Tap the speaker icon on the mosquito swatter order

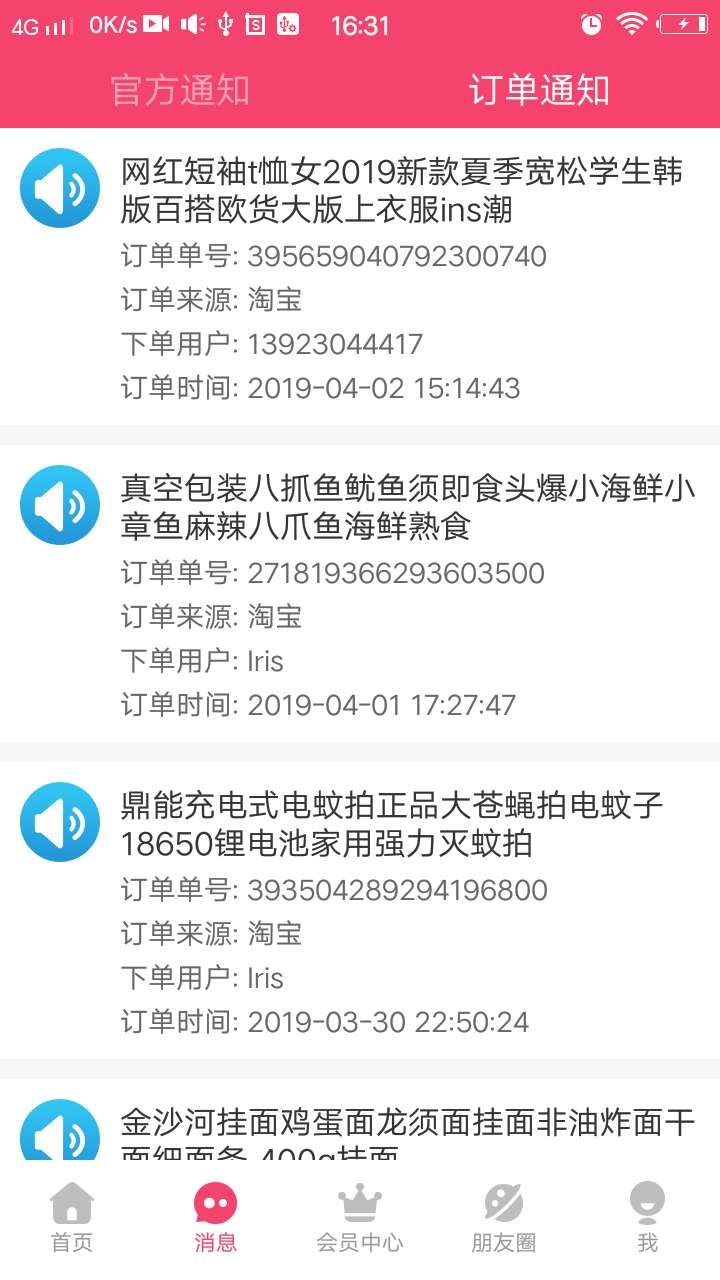59,821
